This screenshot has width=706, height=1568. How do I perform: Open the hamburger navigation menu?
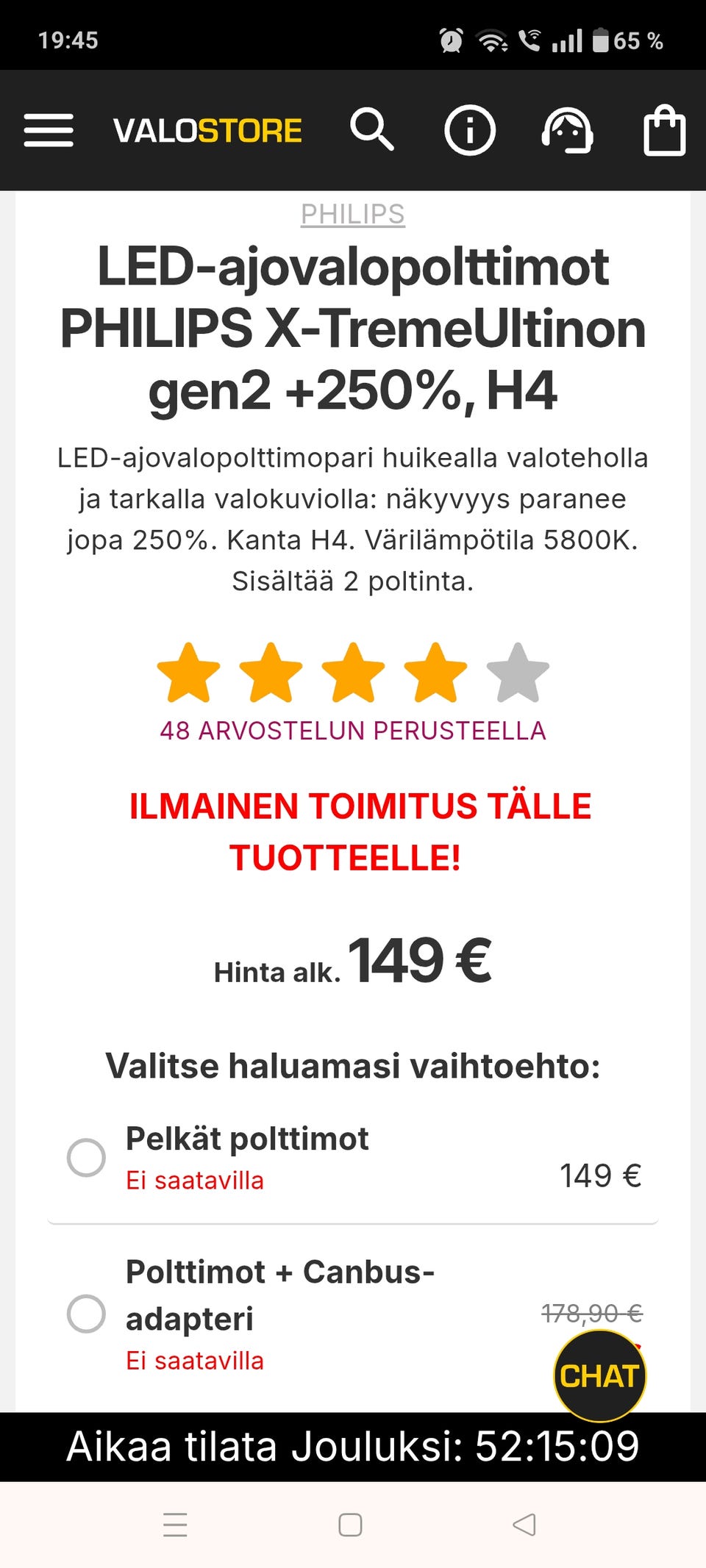point(49,130)
